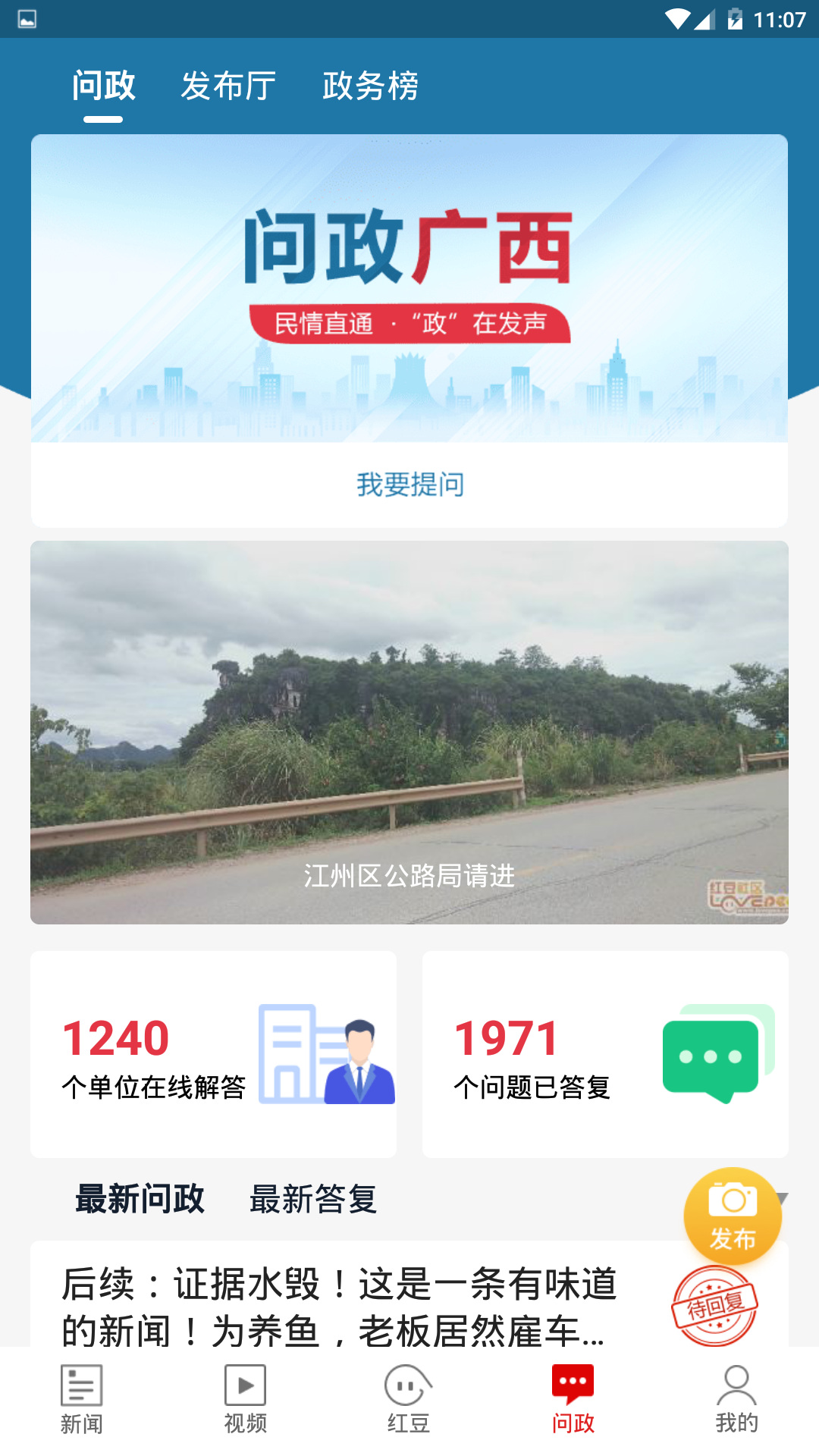
Task: Select the 最新问政 tab
Action: point(140,1200)
